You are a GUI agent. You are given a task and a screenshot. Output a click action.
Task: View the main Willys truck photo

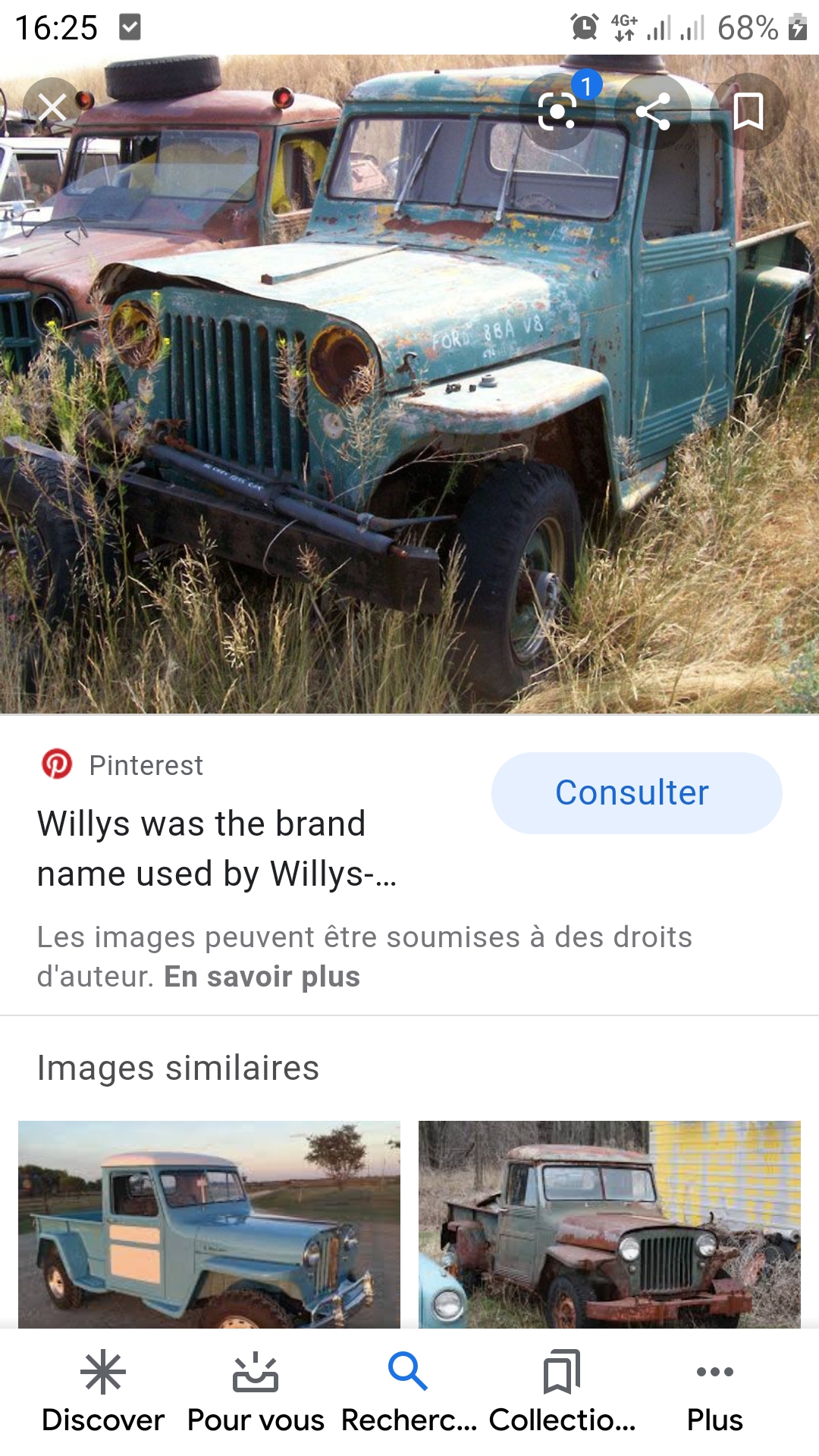409,384
